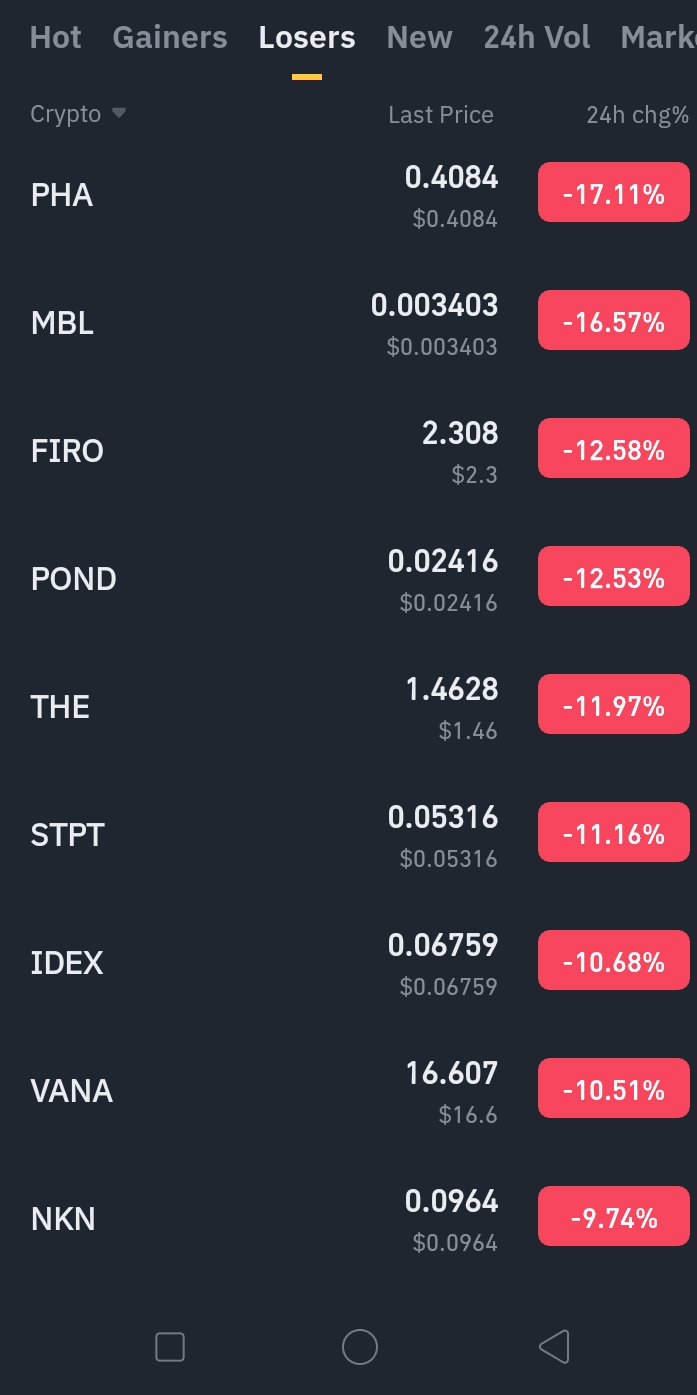Image resolution: width=697 pixels, height=1395 pixels.
Task: Open the MBL coin row
Action: click(x=62, y=323)
